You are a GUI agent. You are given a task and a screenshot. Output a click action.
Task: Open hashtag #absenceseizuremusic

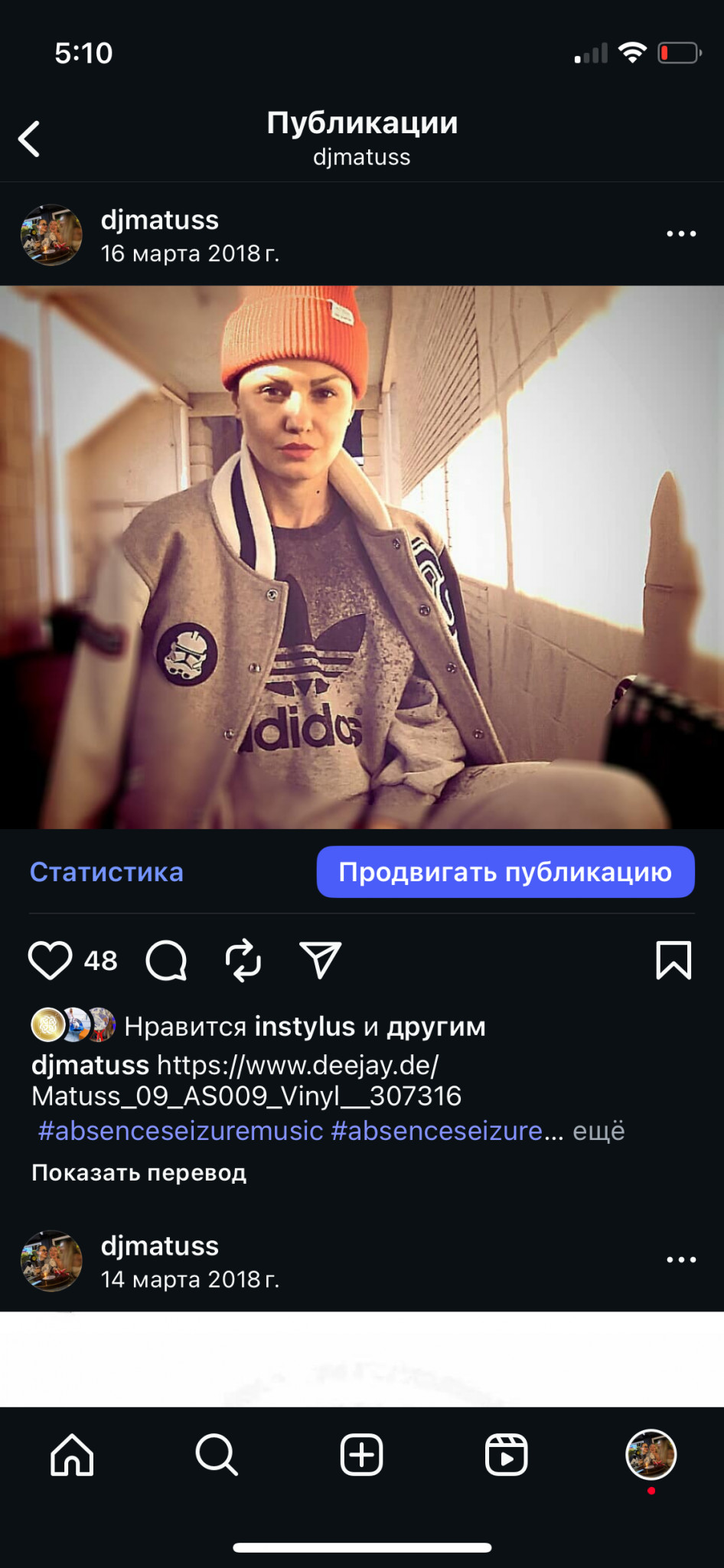tap(181, 1131)
